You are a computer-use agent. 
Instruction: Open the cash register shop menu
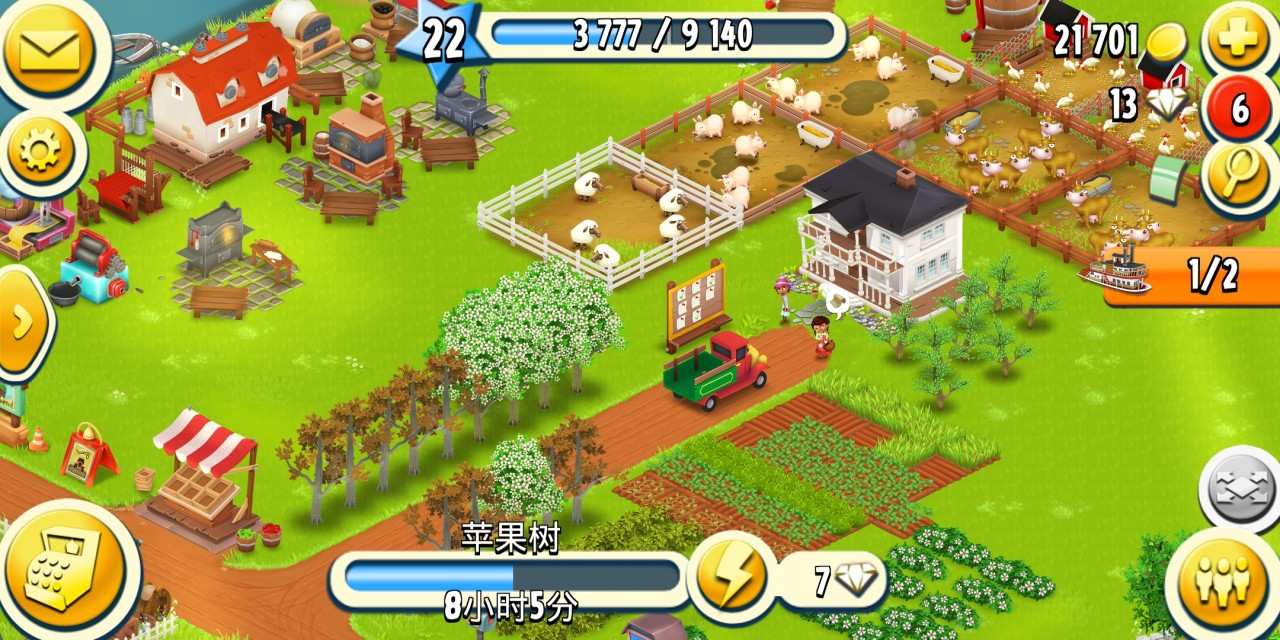(68, 570)
